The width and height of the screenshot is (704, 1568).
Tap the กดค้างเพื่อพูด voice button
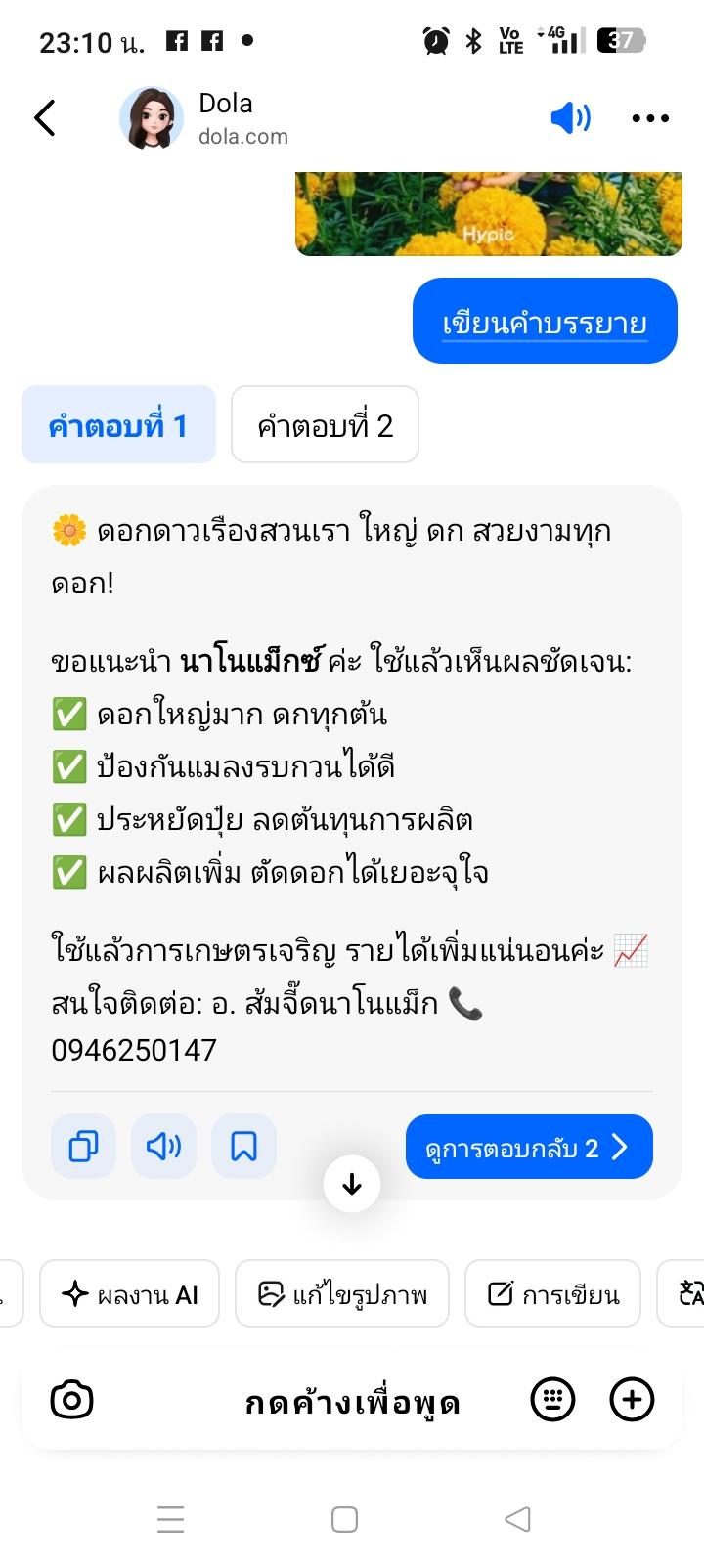click(352, 1402)
